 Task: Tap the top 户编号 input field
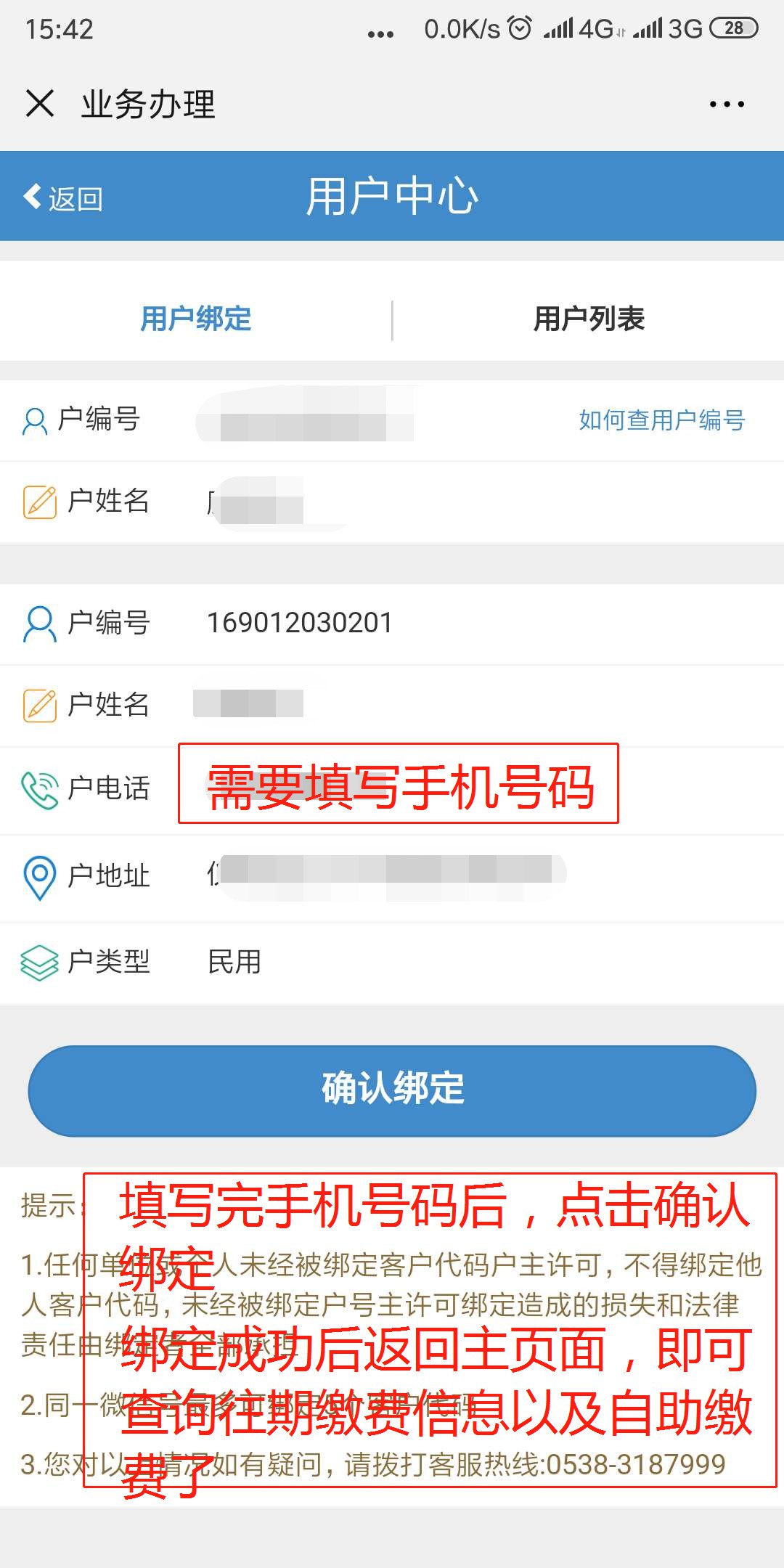[x=348, y=420]
